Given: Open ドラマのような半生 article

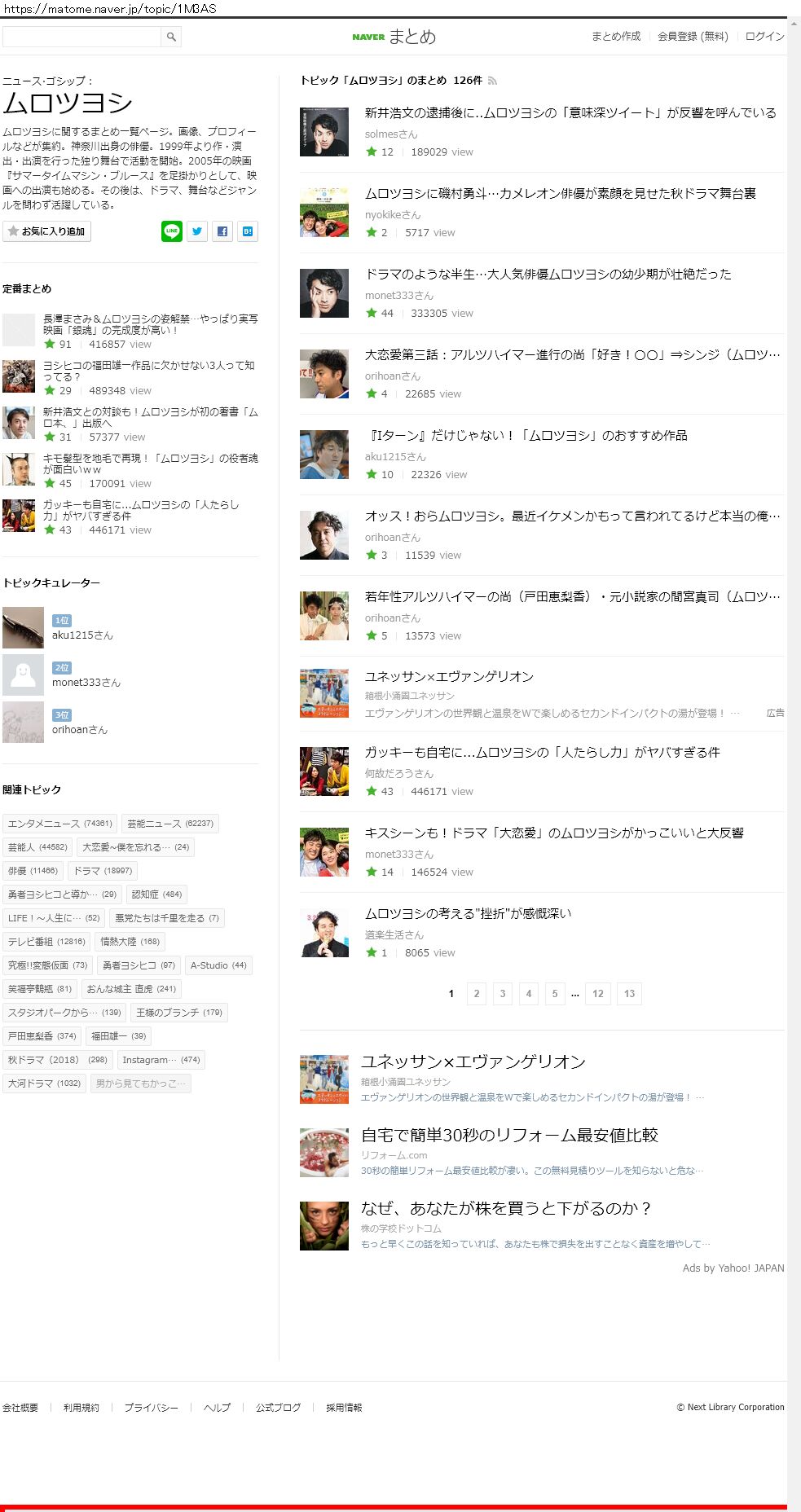Looking at the screenshot, I should pyautogui.click(x=548, y=275).
